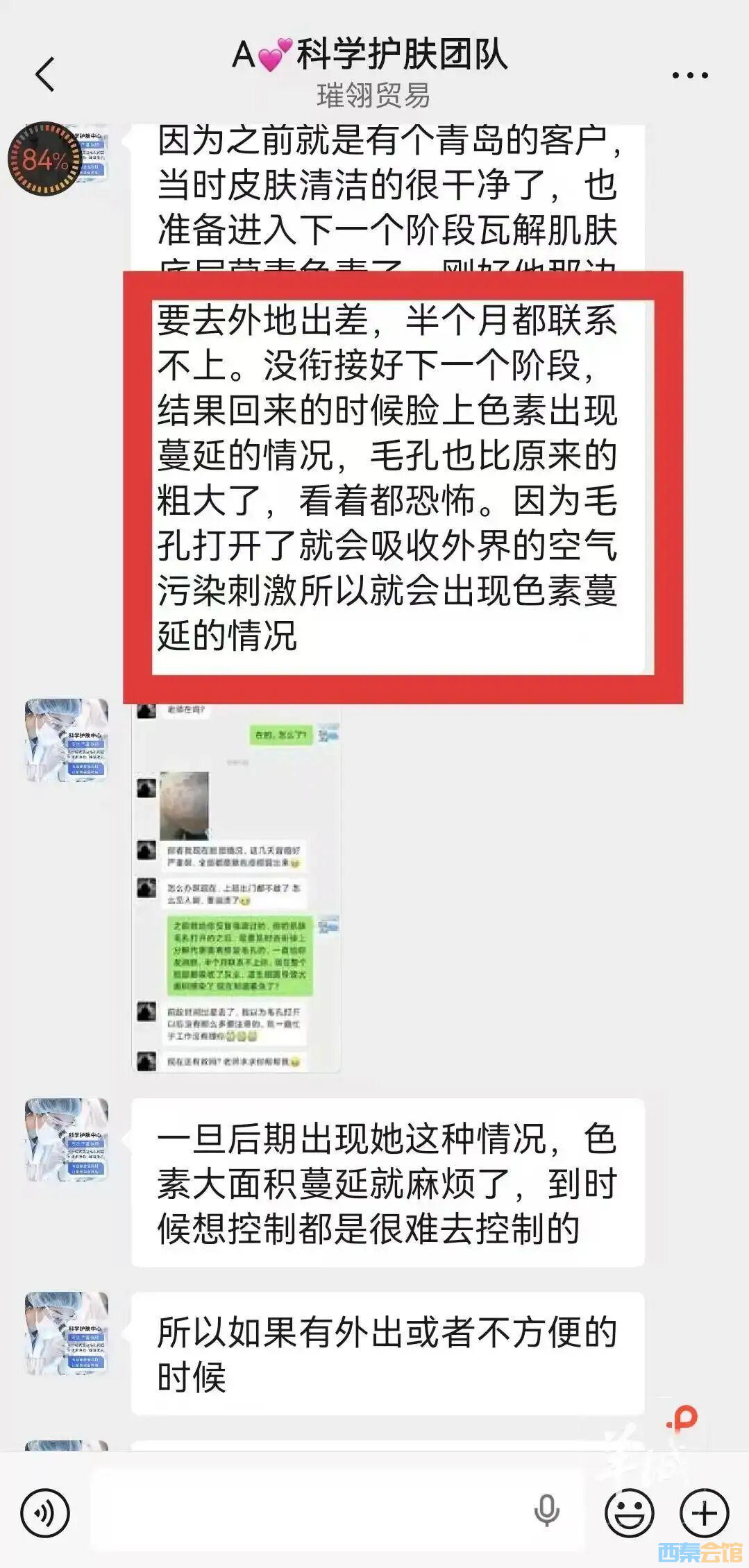Open the chat overflow menu
Image resolution: width=749 pixels, height=1568 pixels.
689,75
